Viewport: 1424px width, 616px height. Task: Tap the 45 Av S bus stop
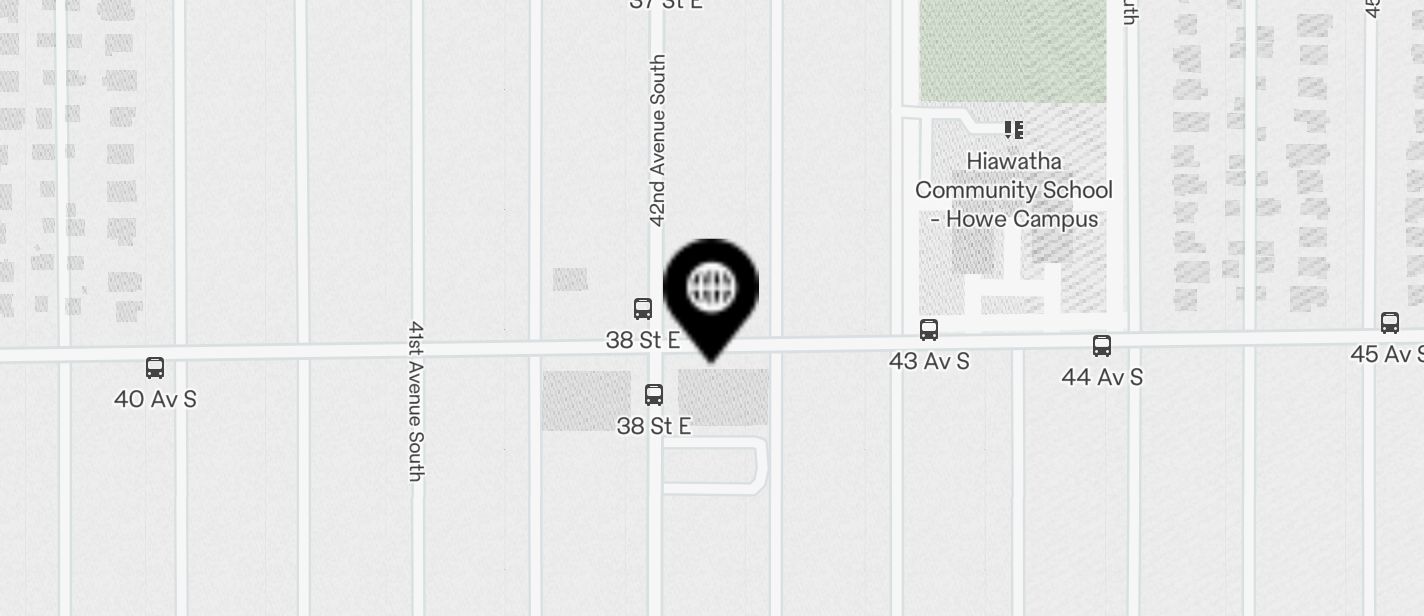point(1390,323)
